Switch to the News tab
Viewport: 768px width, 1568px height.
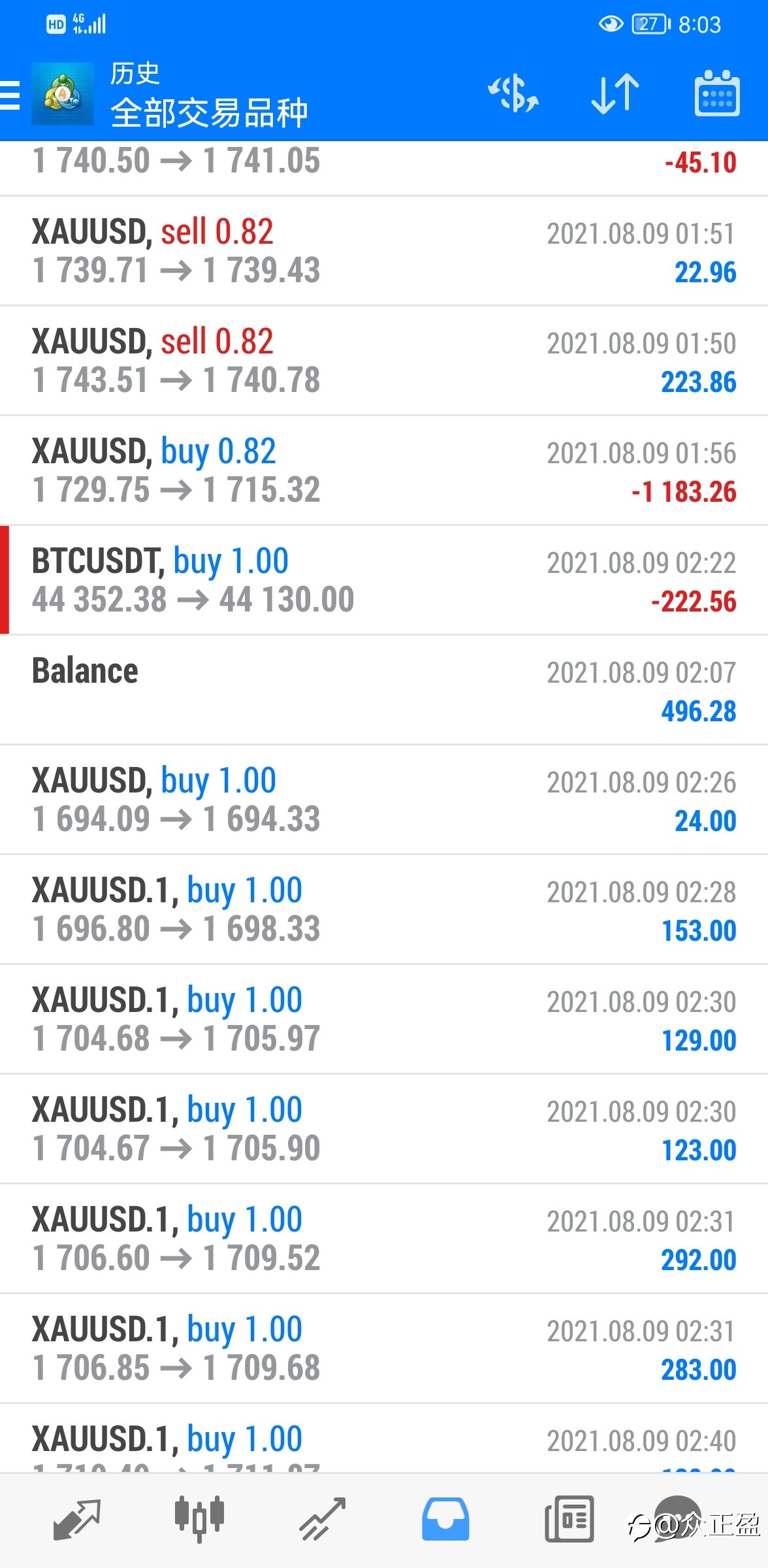coord(569,1520)
